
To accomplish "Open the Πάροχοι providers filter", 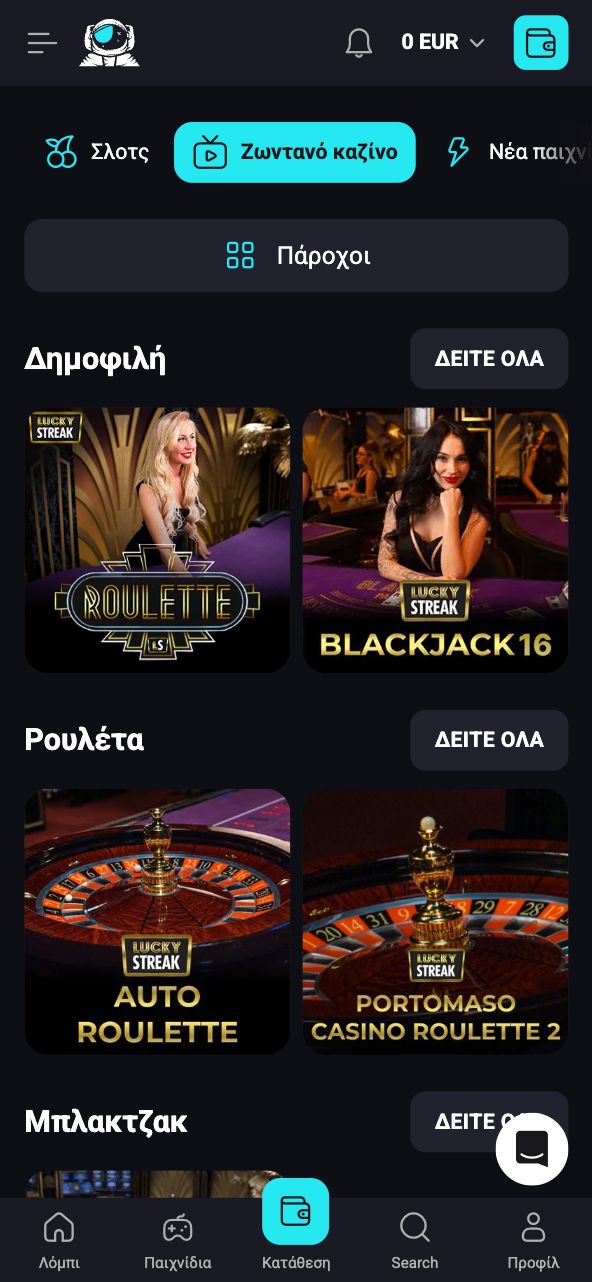I will point(296,255).
